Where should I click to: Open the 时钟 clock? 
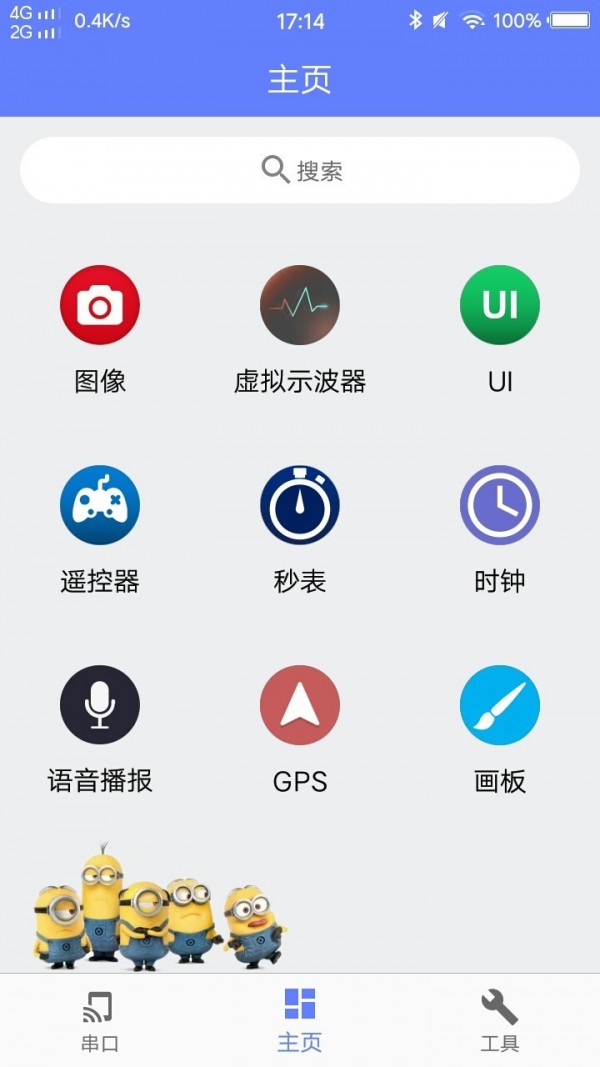tap(500, 505)
